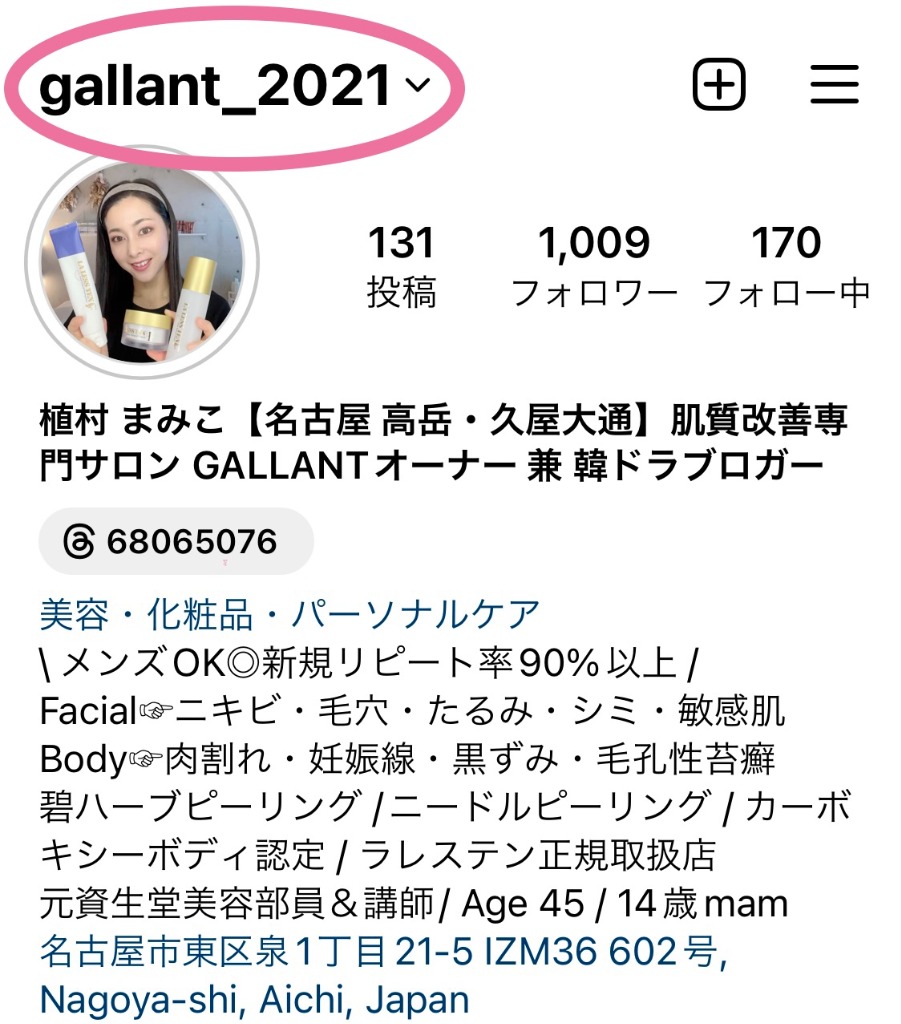Open the Threads badge 68065076
This screenshot has height=1024, width=901.
tap(176, 541)
